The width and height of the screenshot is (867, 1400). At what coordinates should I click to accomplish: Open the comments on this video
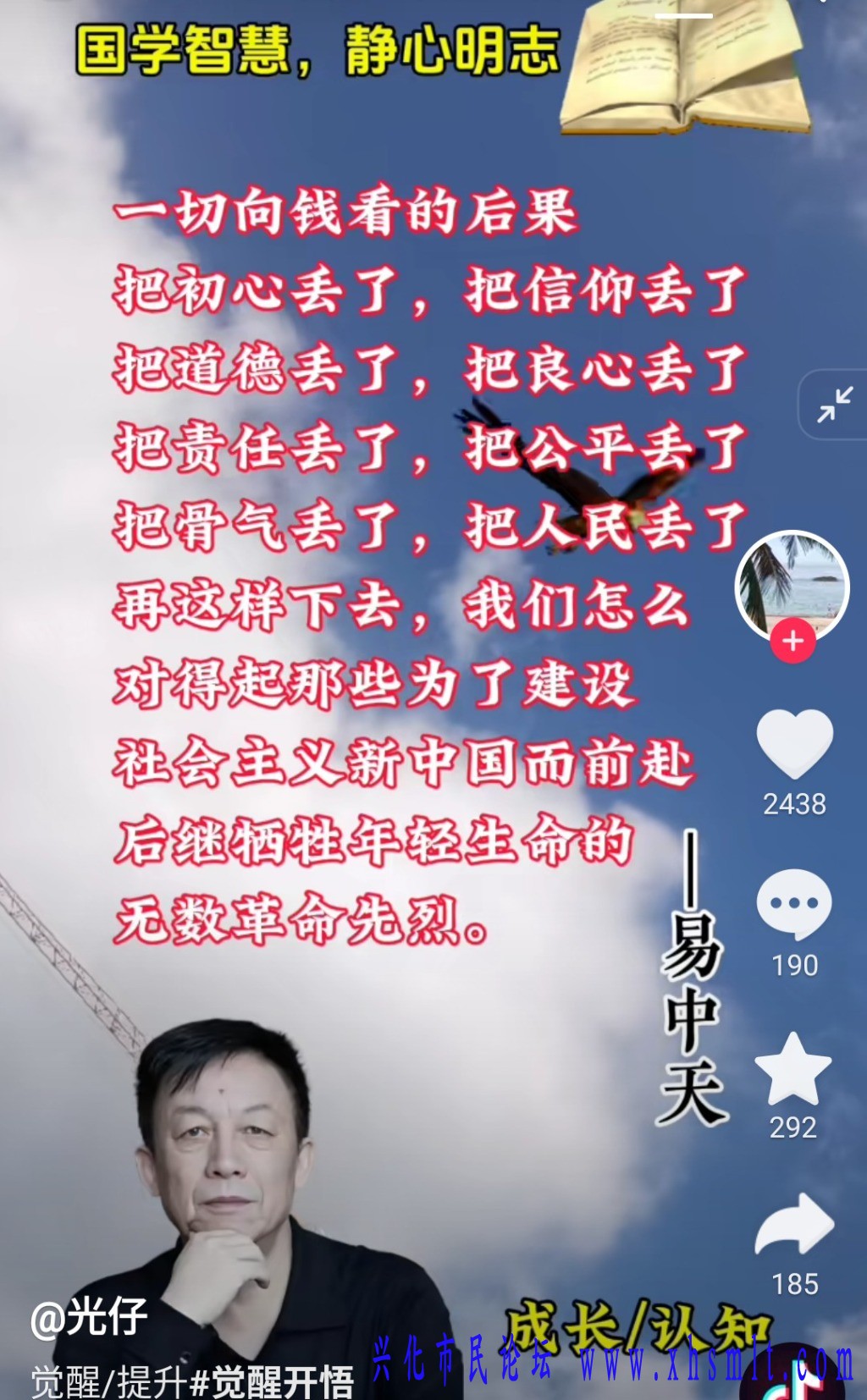coord(794,903)
